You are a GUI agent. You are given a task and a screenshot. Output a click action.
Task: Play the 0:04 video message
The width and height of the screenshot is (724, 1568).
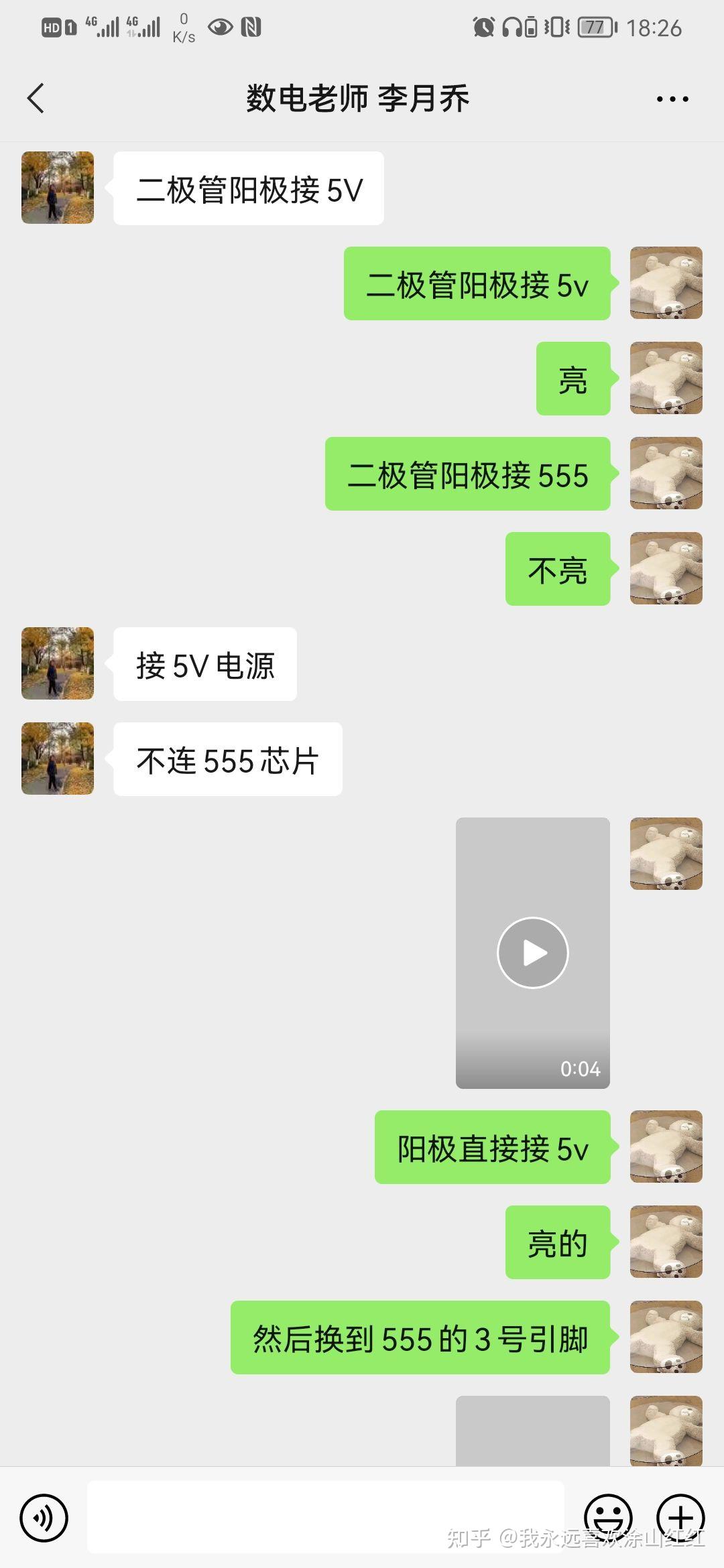(x=533, y=952)
